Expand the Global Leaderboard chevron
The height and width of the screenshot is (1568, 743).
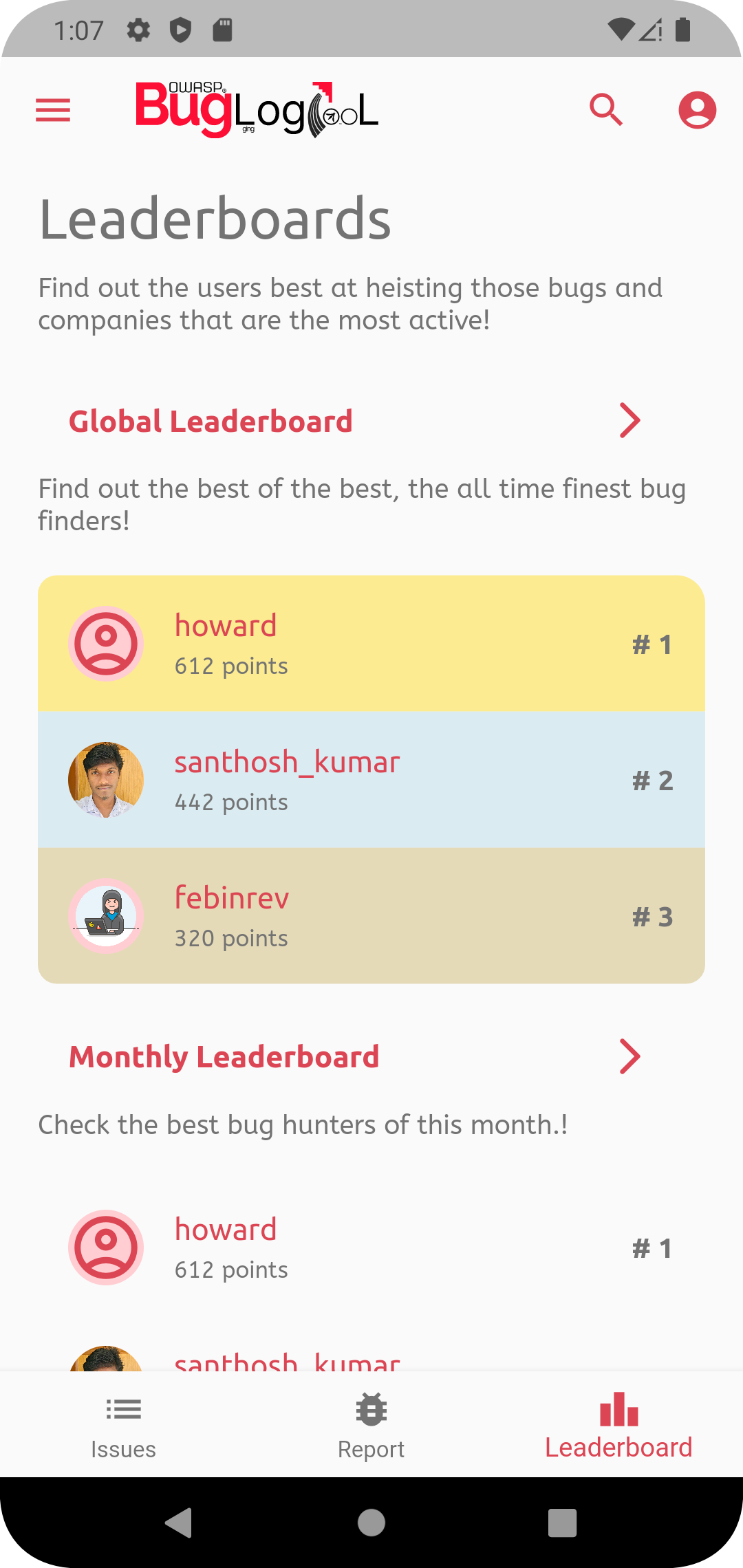(629, 420)
